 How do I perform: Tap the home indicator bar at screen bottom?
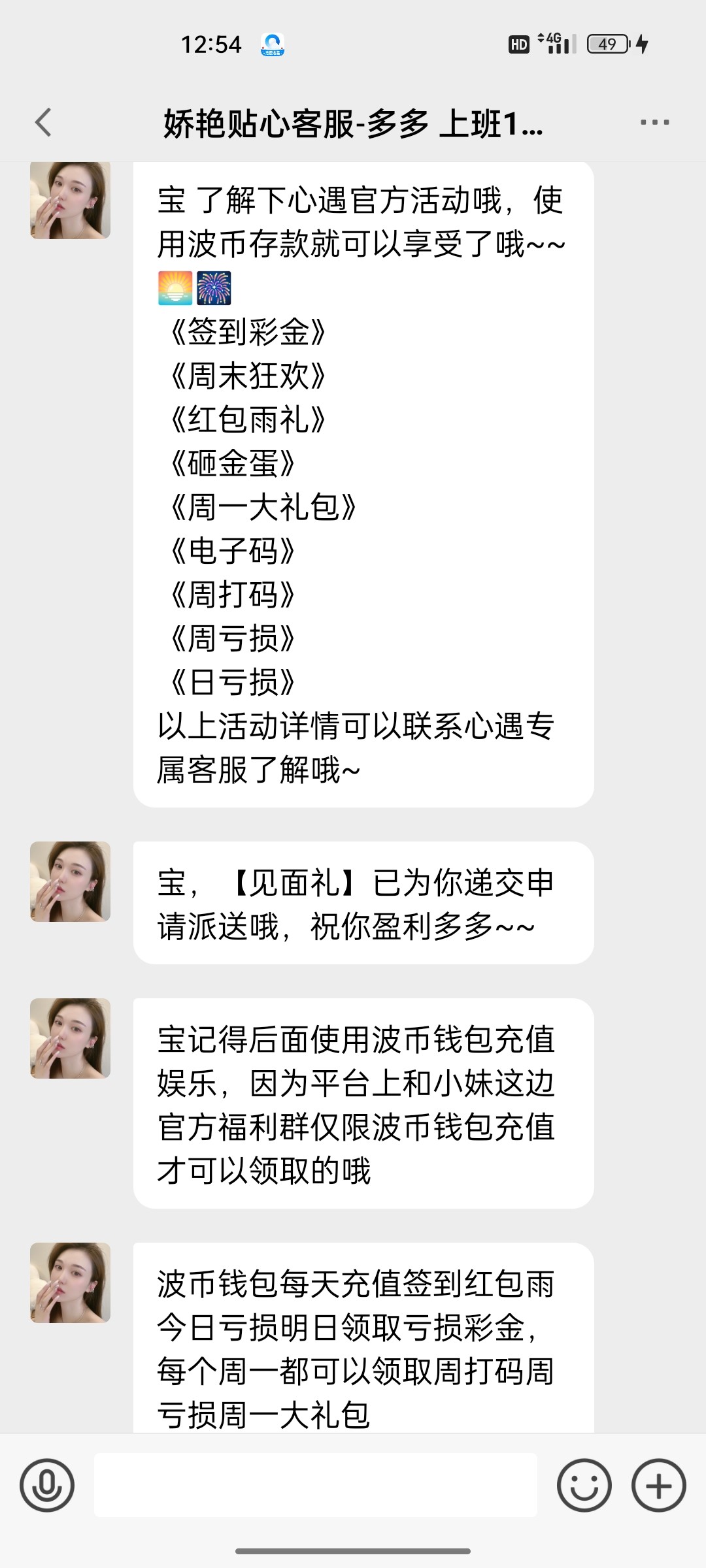(353, 1552)
